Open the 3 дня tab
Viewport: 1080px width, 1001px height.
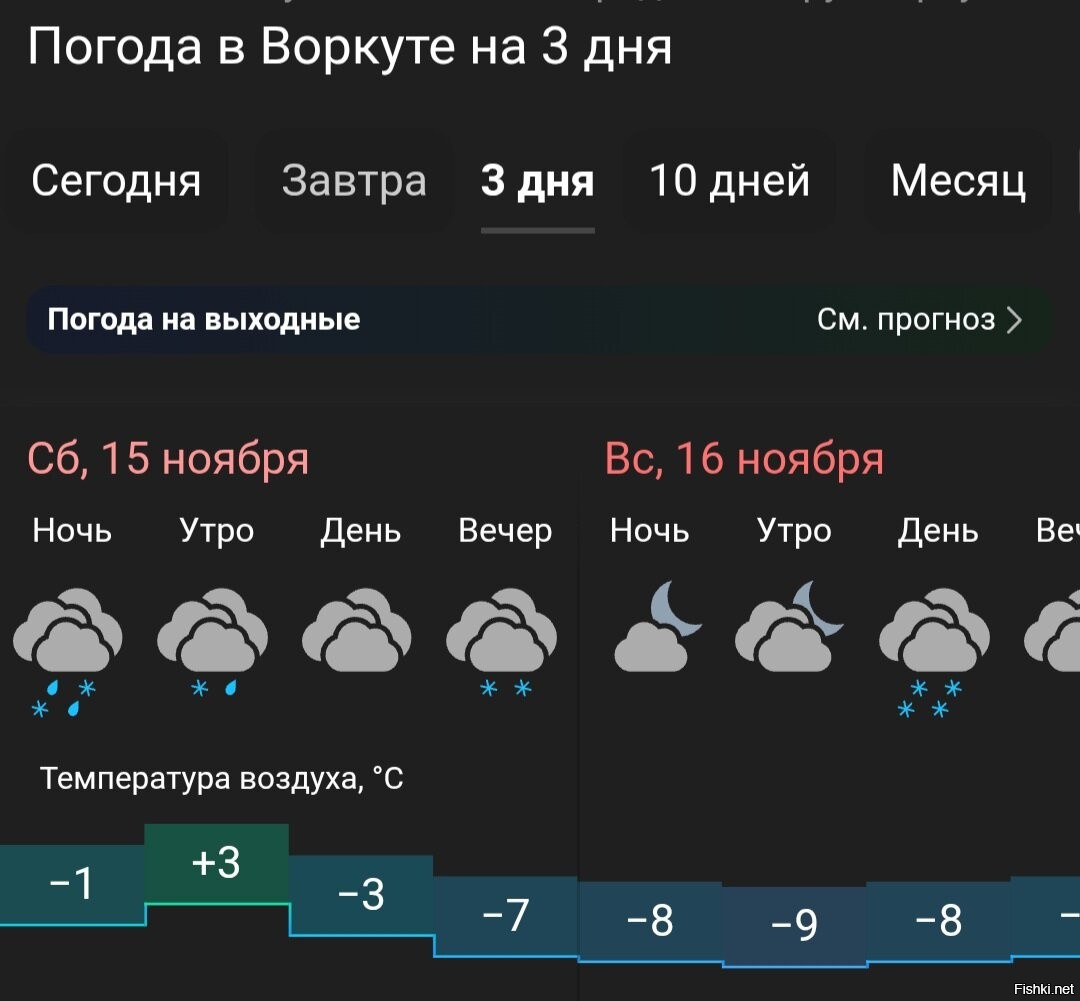(x=537, y=182)
